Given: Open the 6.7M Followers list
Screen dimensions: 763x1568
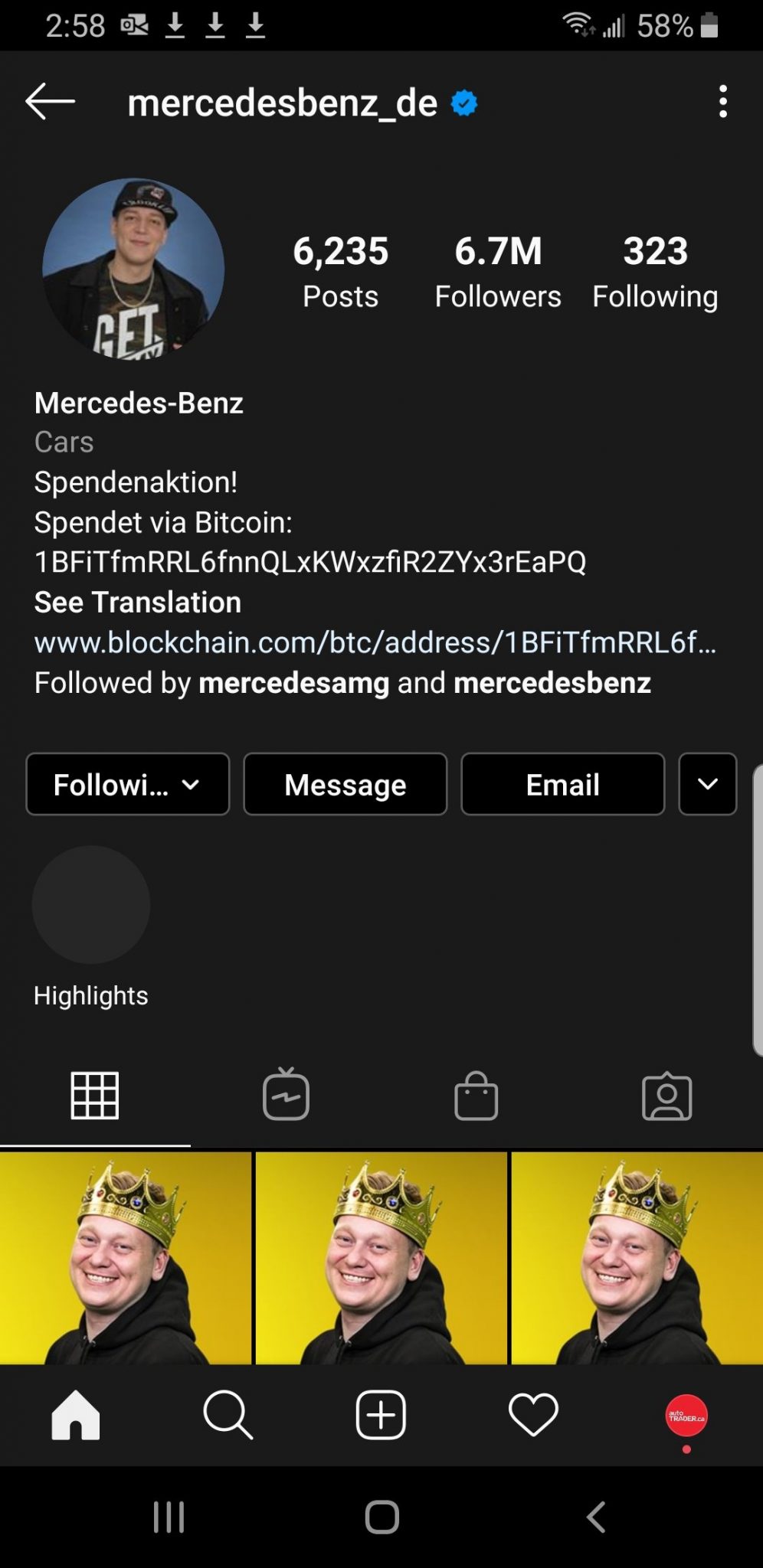Looking at the screenshot, I should pos(498,272).
